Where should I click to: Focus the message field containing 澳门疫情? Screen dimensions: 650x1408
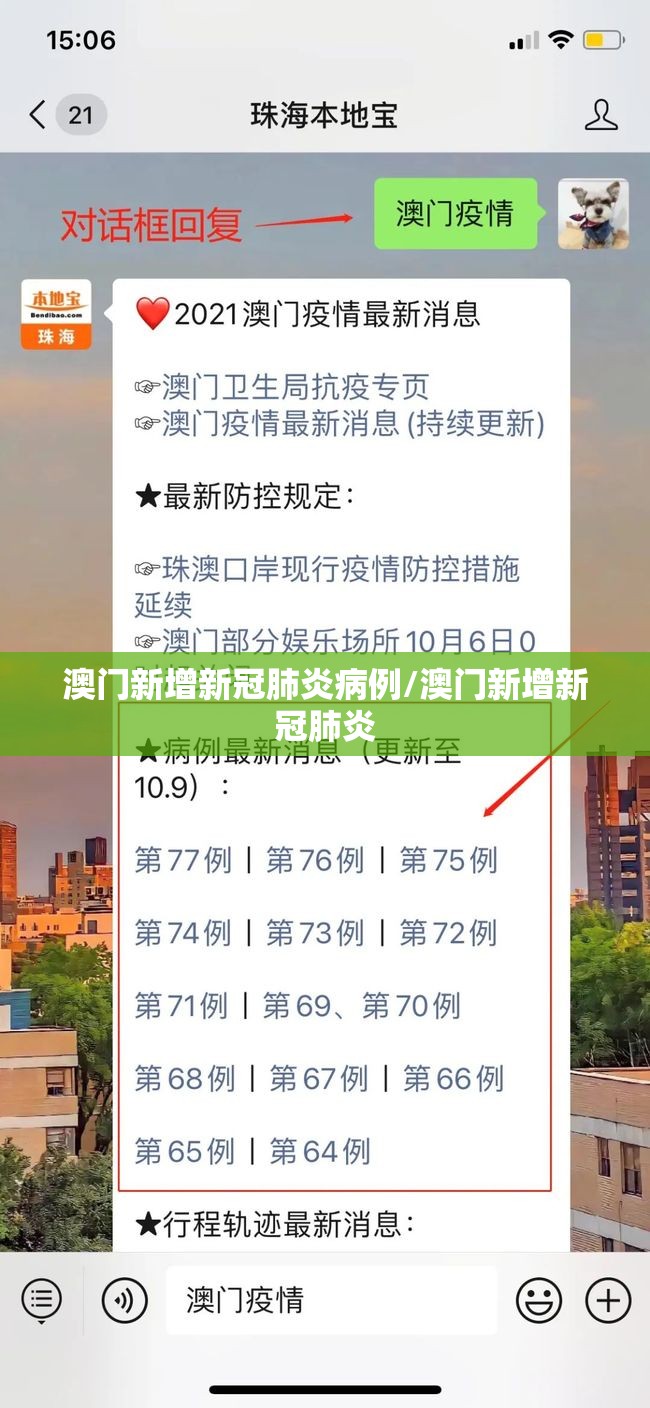coord(330,1301)
